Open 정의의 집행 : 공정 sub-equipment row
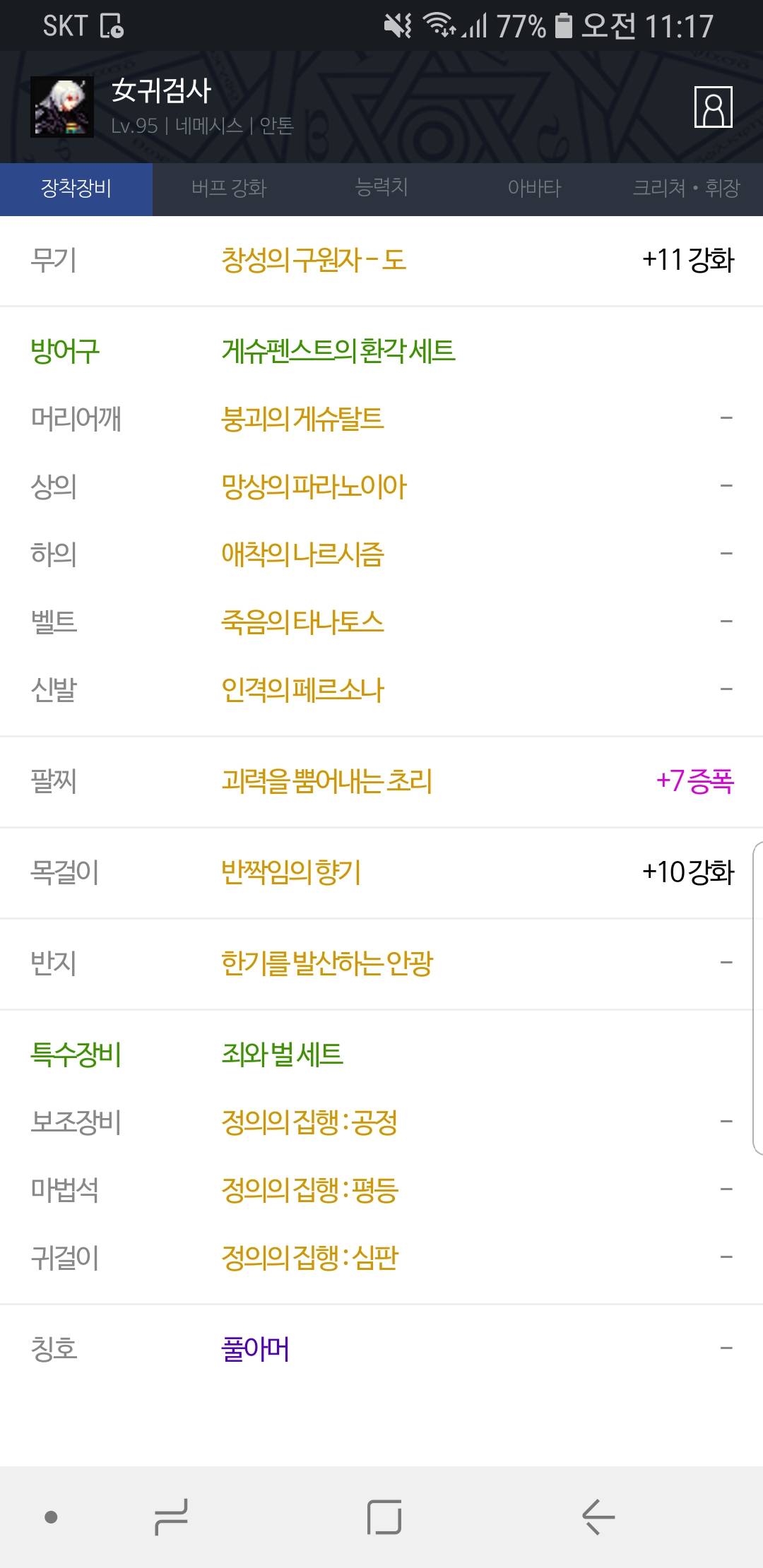 (381, 1122)
